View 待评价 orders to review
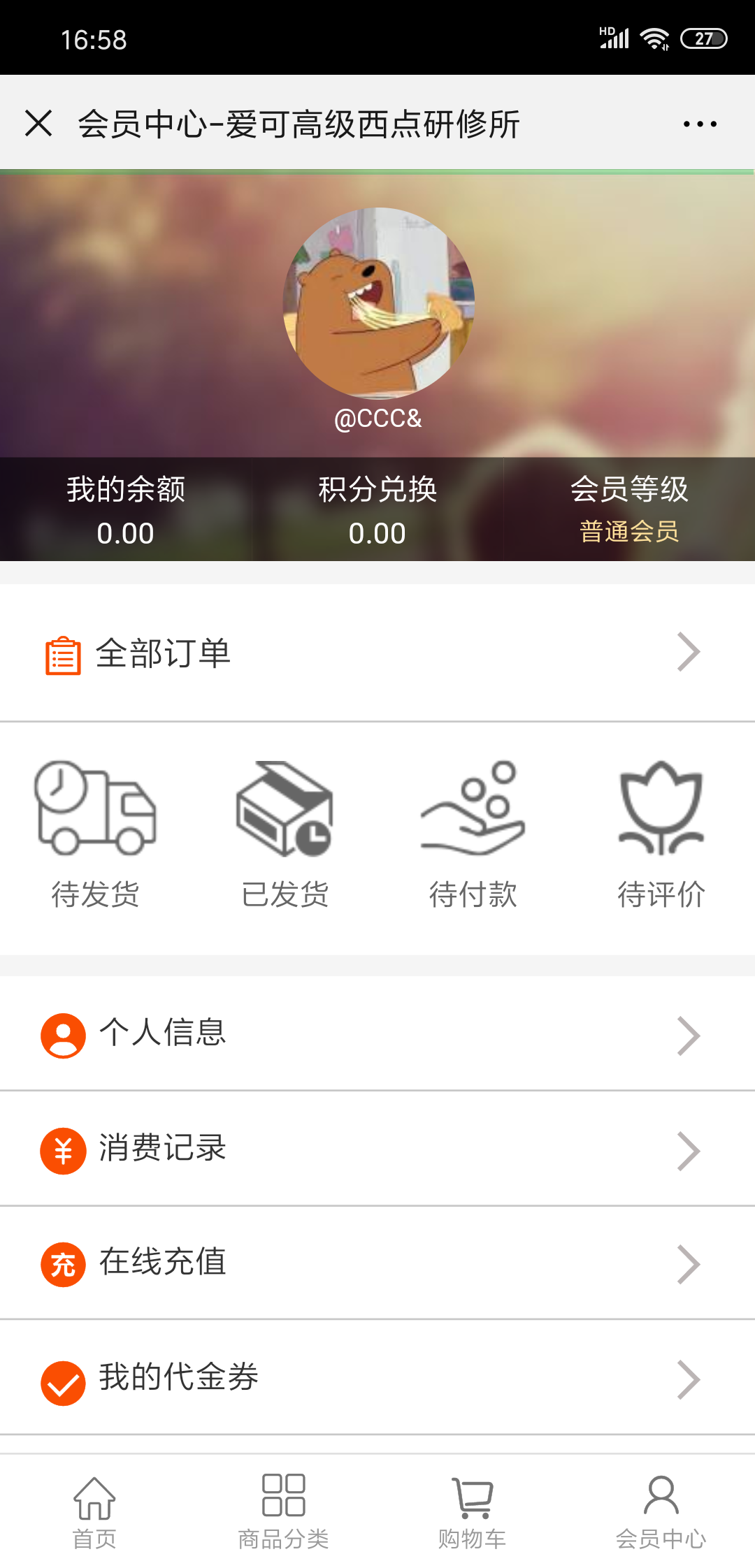Image resolution: width=755 pixels, height=1568 pixels. (x=661, y=834)
